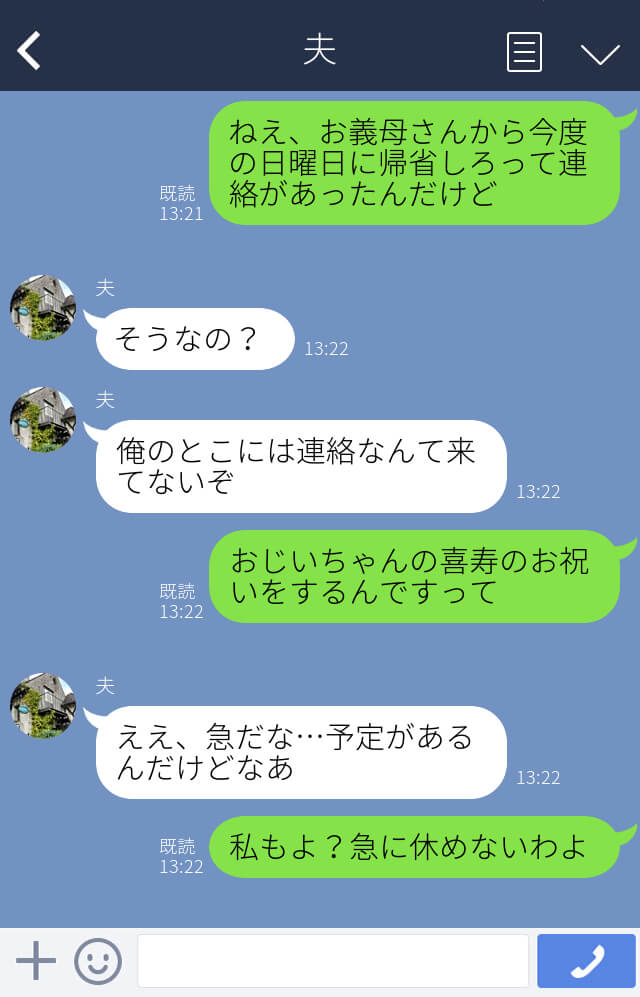Open the plus attachment menu
Viewport: 640px width, 997px height.
[x=36, y=961]
